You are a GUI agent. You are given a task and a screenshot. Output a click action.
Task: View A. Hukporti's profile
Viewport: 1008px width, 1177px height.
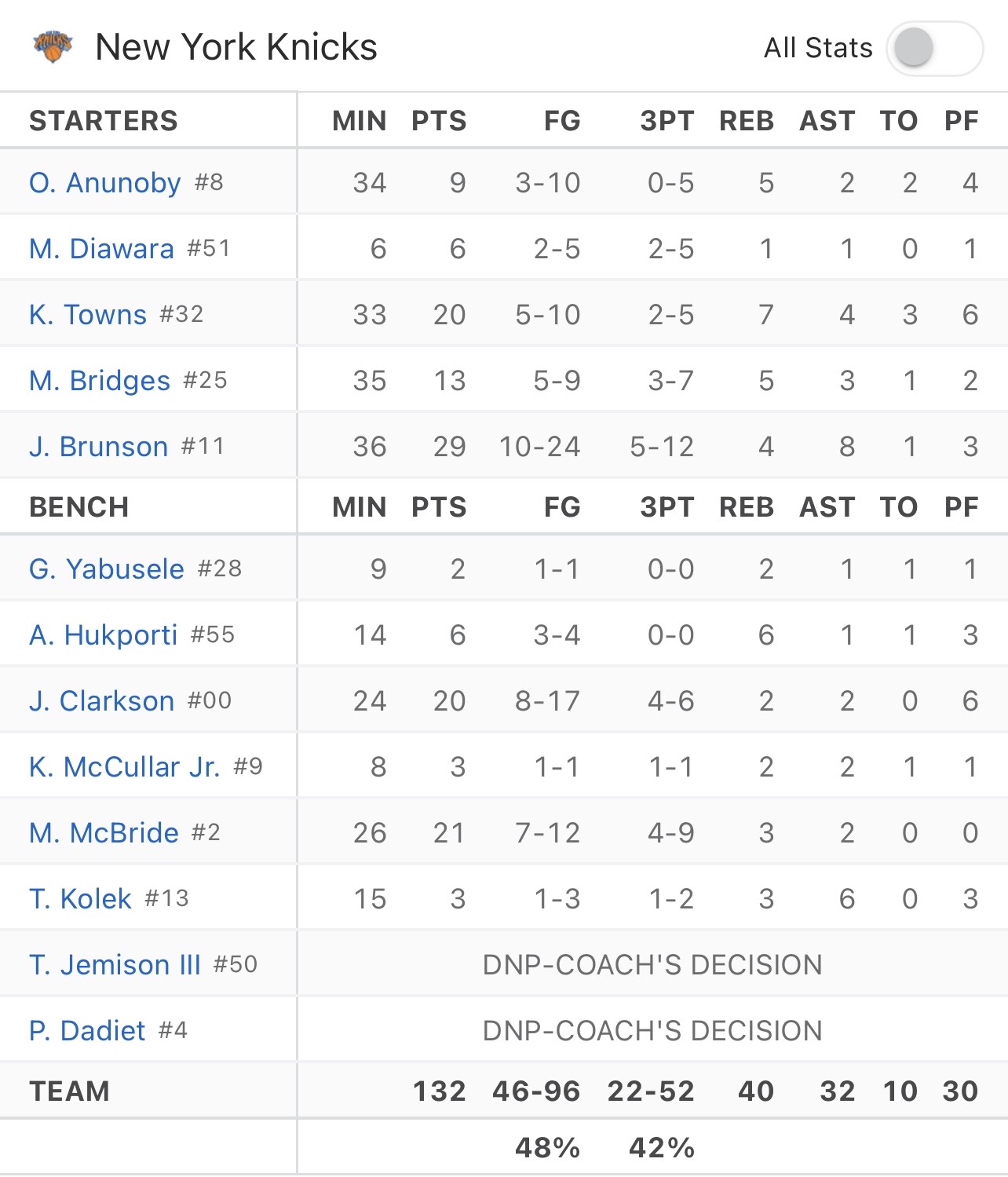coord(103,635)
